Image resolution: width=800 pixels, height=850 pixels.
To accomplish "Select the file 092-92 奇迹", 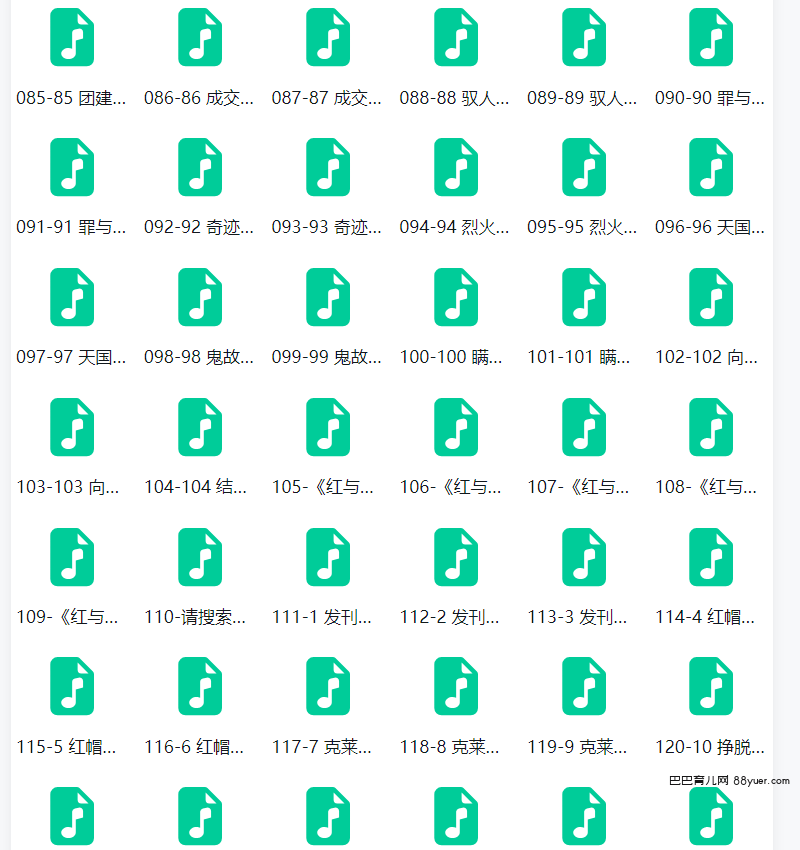I will (x=200, y=167).
